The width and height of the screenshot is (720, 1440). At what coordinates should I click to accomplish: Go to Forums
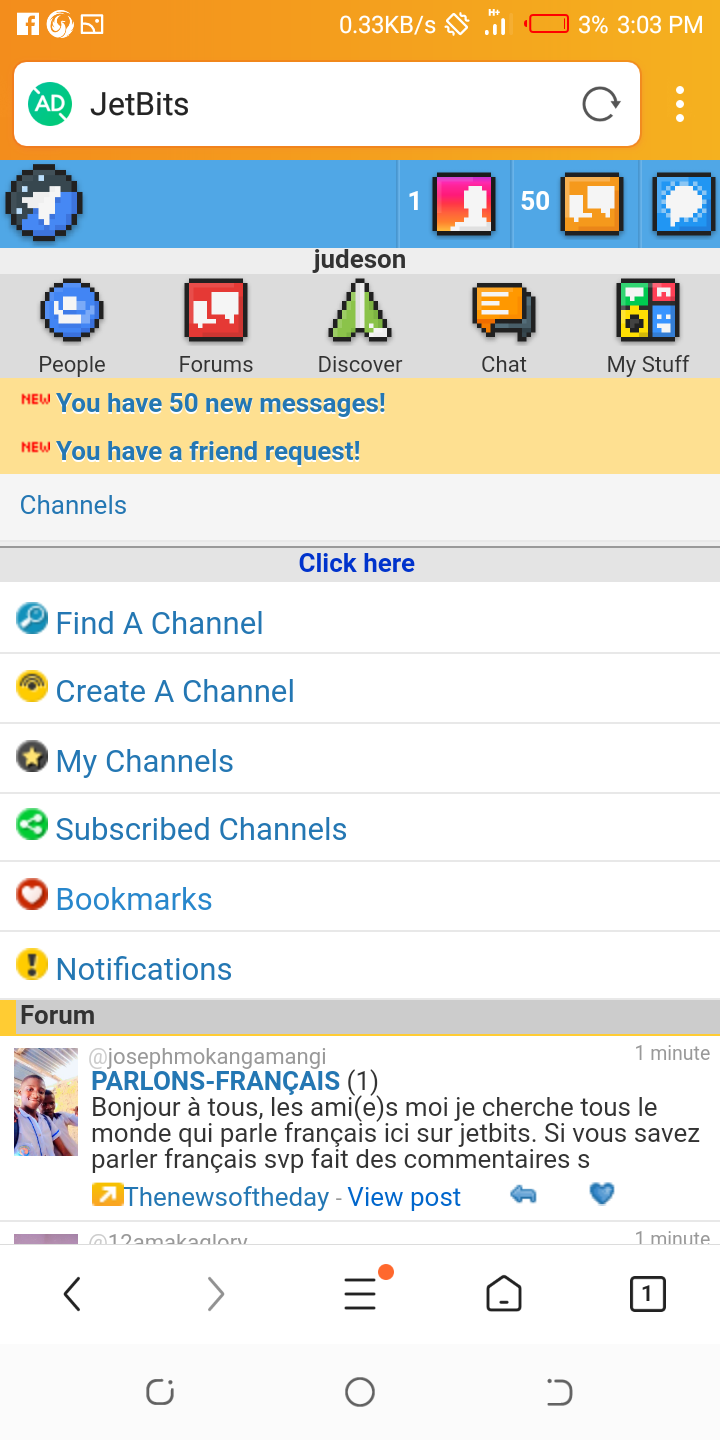[215, 327]
